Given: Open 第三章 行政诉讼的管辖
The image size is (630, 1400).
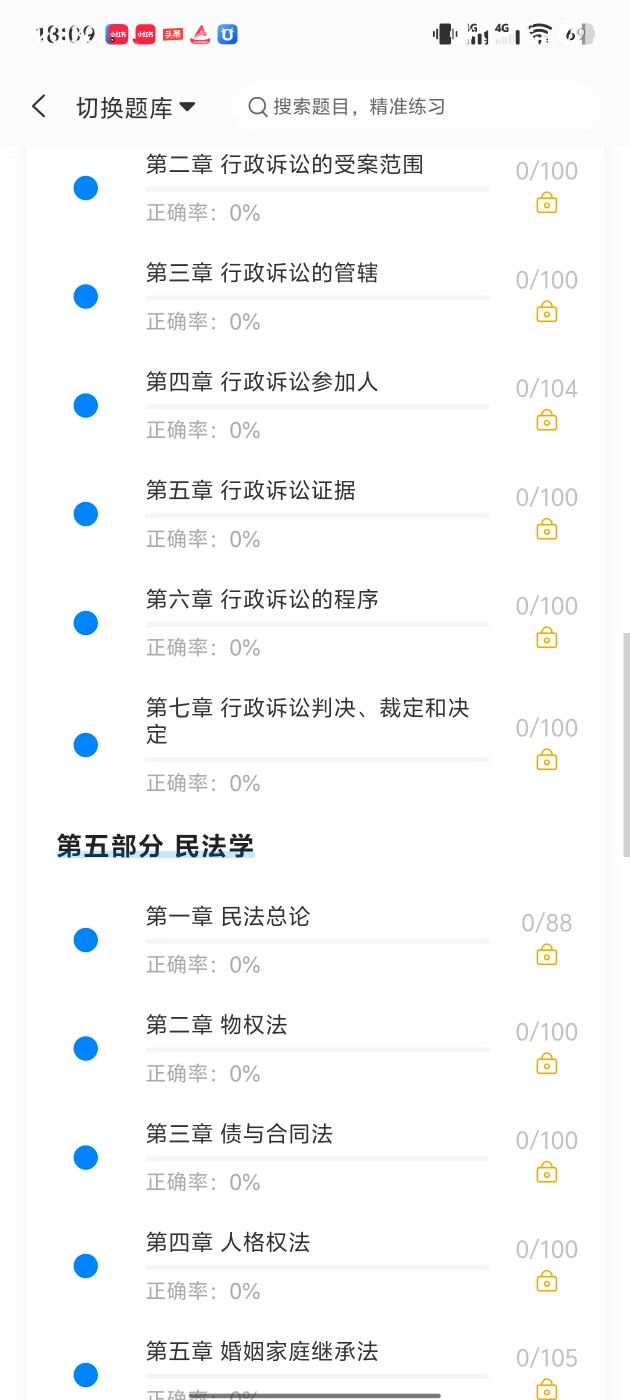Looking at the screenshot, I should pos(315,296).
